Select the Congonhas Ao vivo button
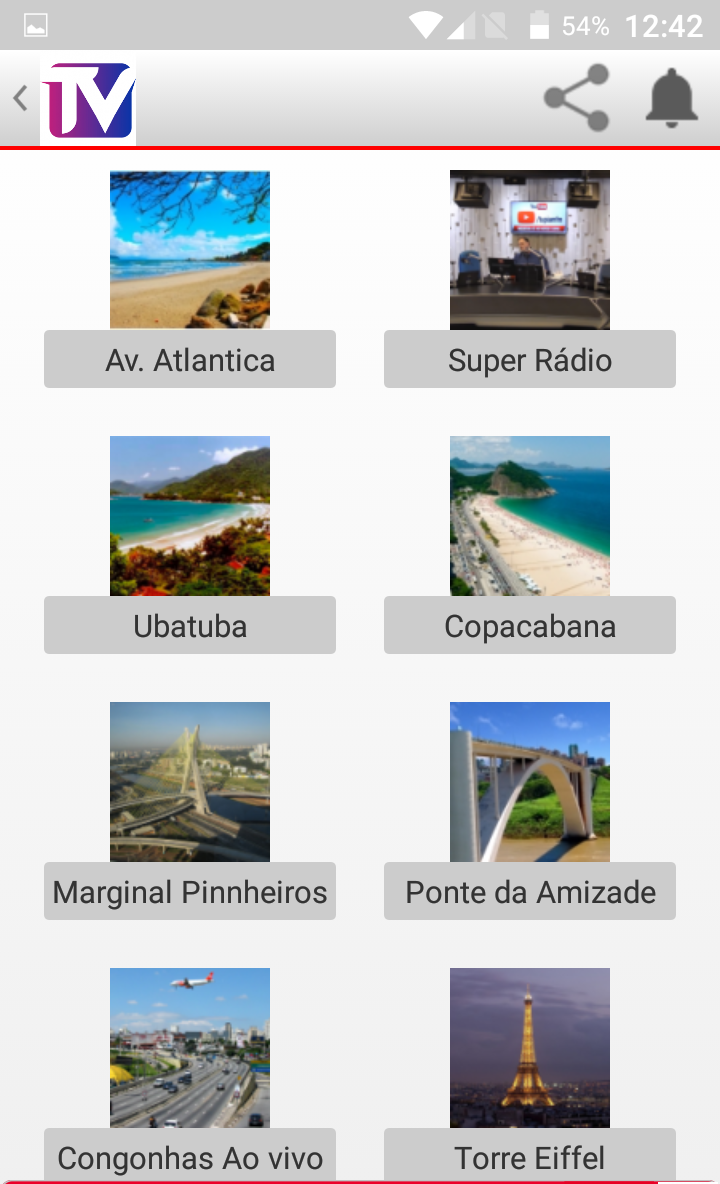Screen dimensions: 720x1184 (x=190, y=1157)
